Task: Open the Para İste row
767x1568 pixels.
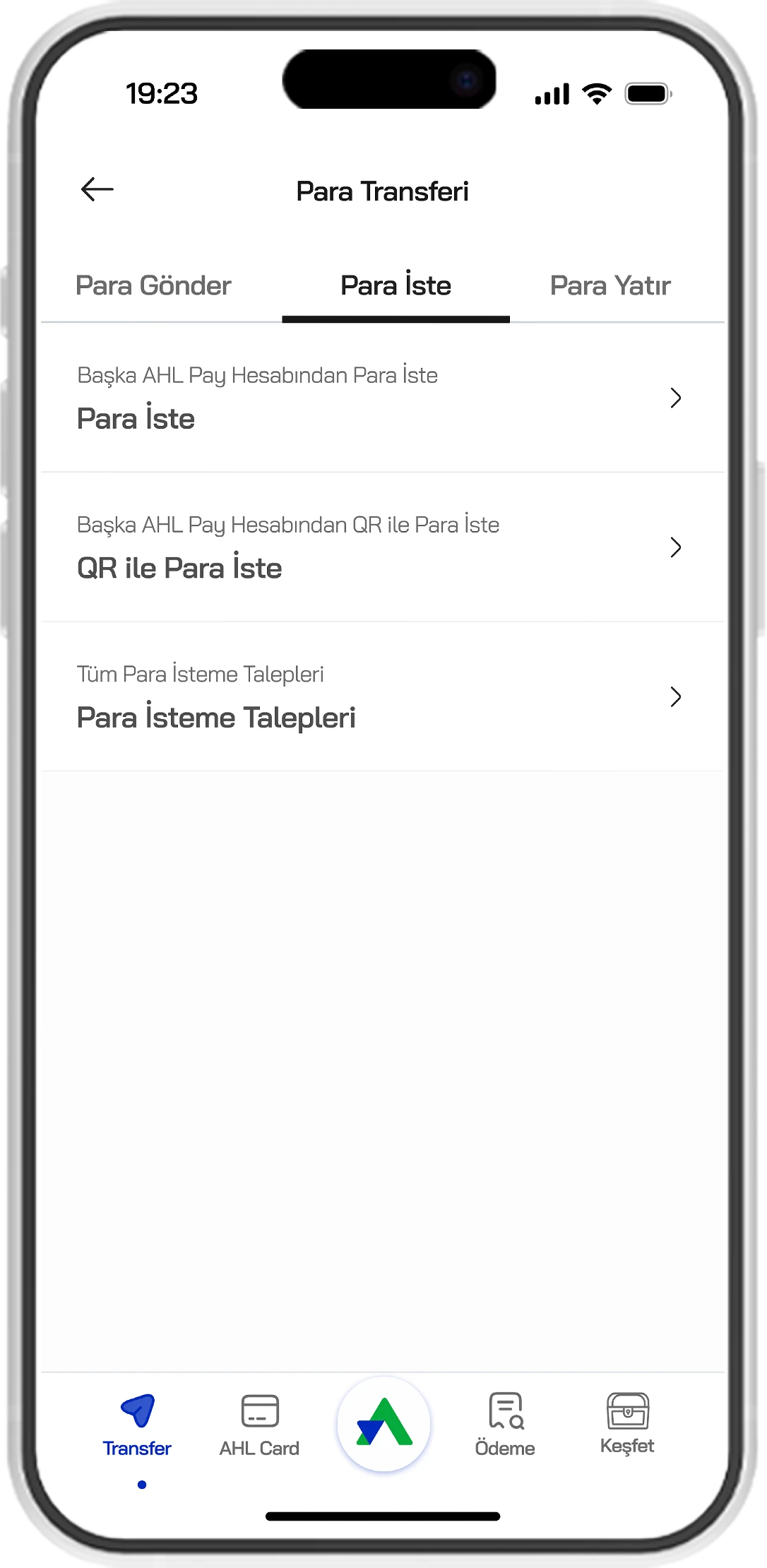Action: [x=381, y=398]
